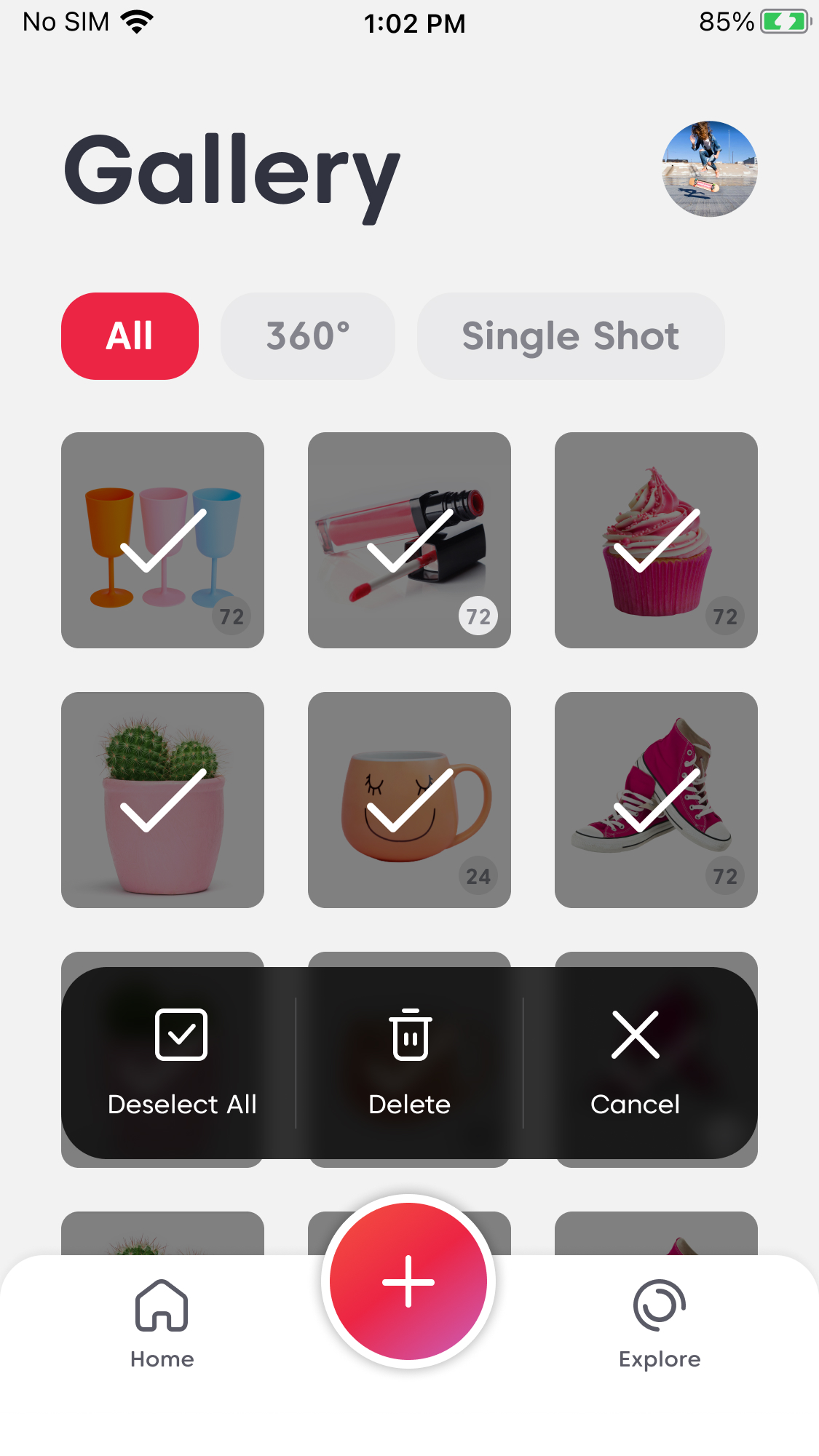
Task: Deselect the pink cupcake item
Action: pos(656,540)
